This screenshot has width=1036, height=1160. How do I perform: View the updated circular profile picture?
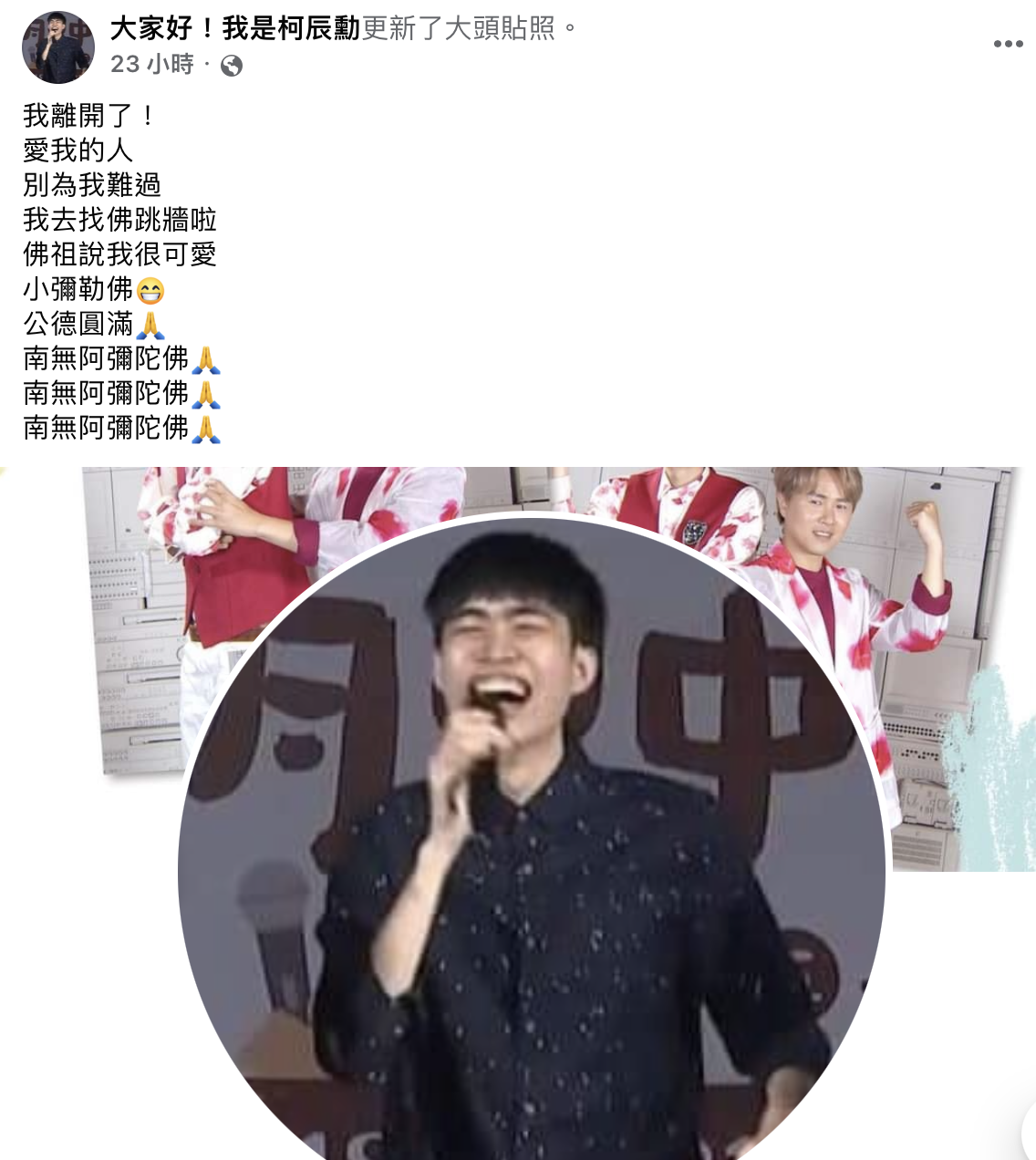pyautogui.click(x=532, y=848)
